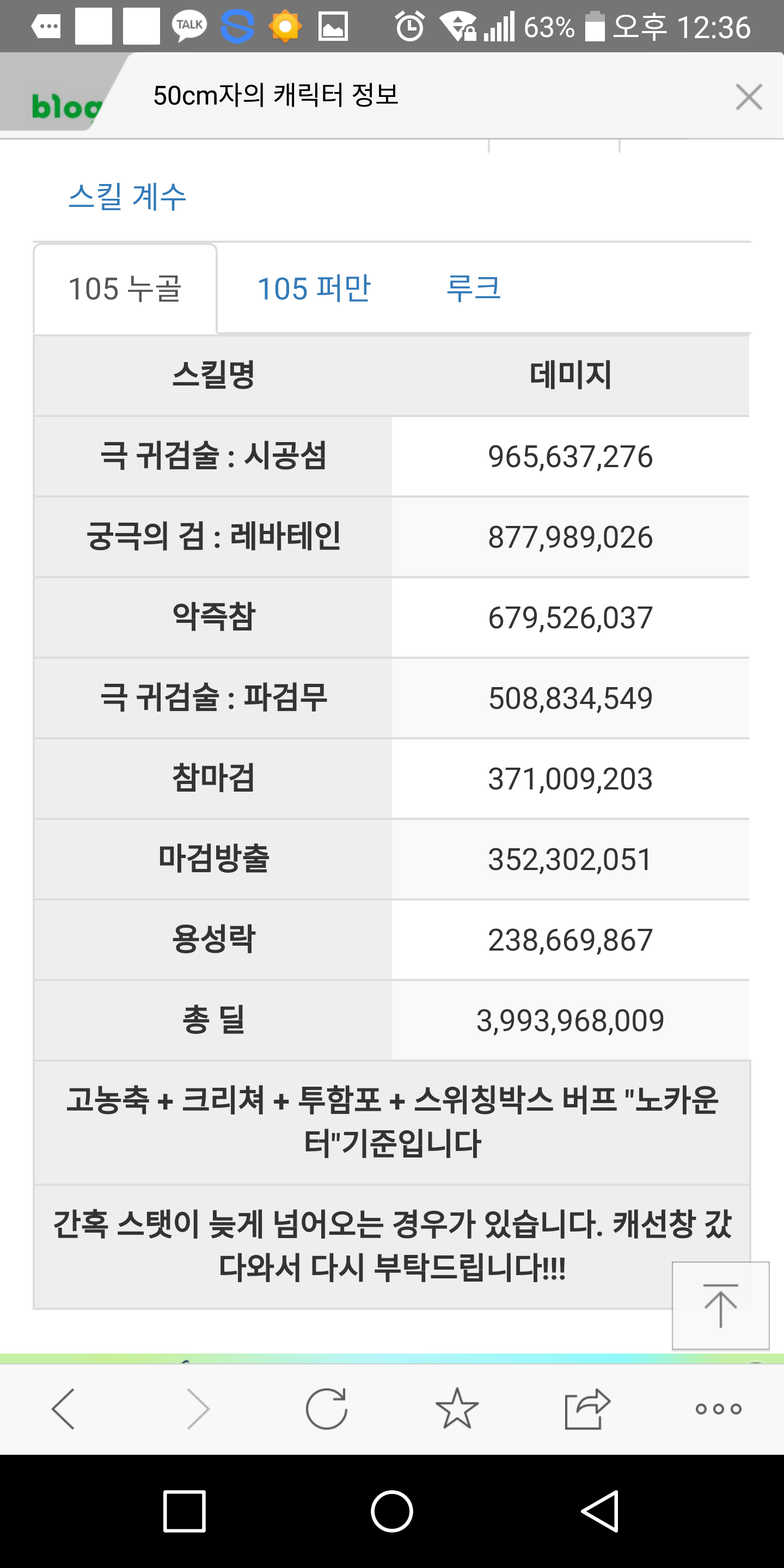Close the blog page with the X
Viewport: 784px width, 1568px height.
pyautogui.click(x=749, y=97)
